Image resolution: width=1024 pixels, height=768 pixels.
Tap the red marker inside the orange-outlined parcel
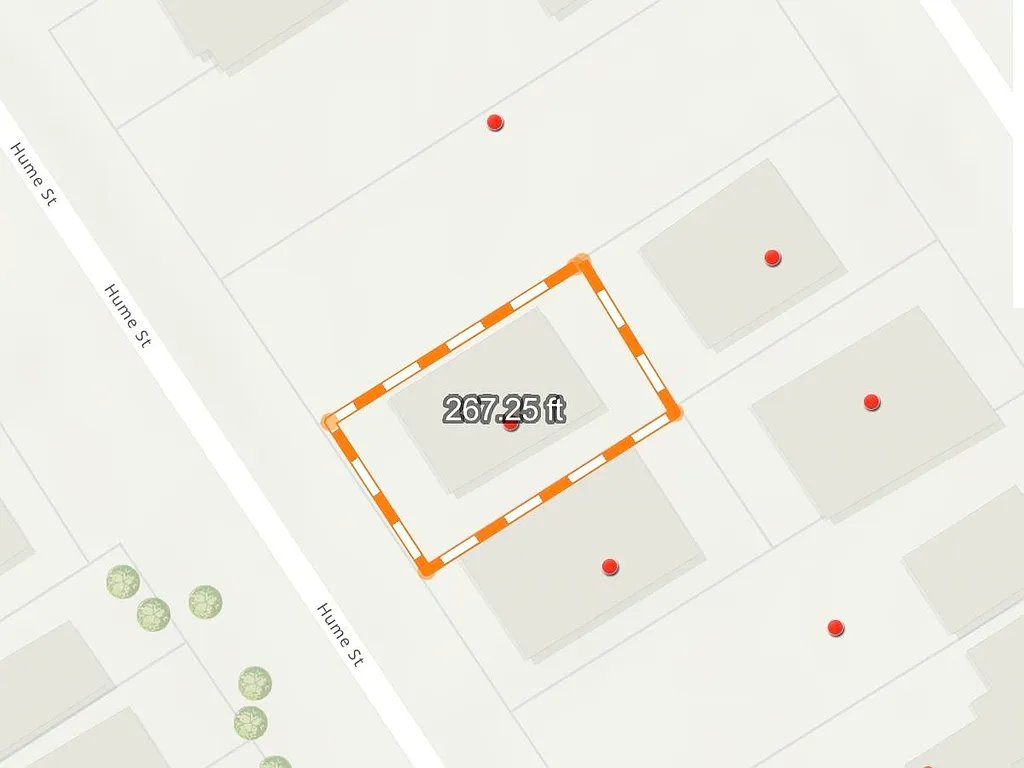click(x=511, y=424)
